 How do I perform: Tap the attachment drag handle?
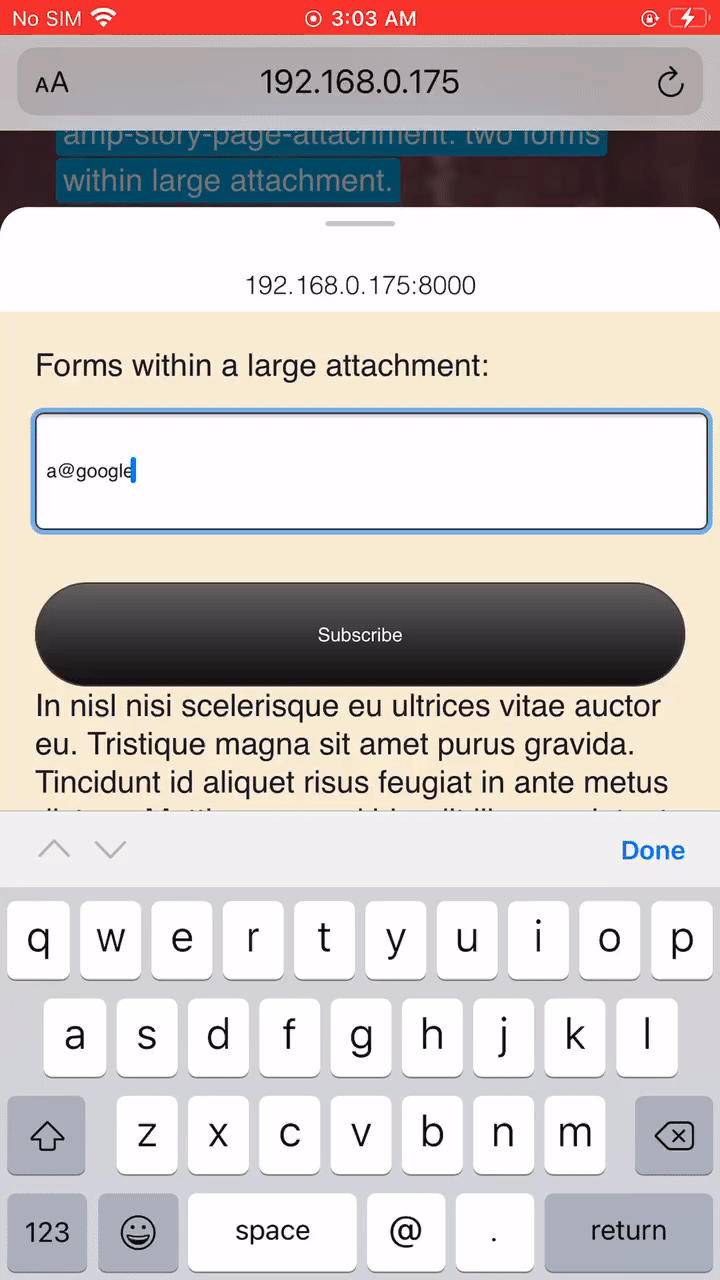coord(360,224)
